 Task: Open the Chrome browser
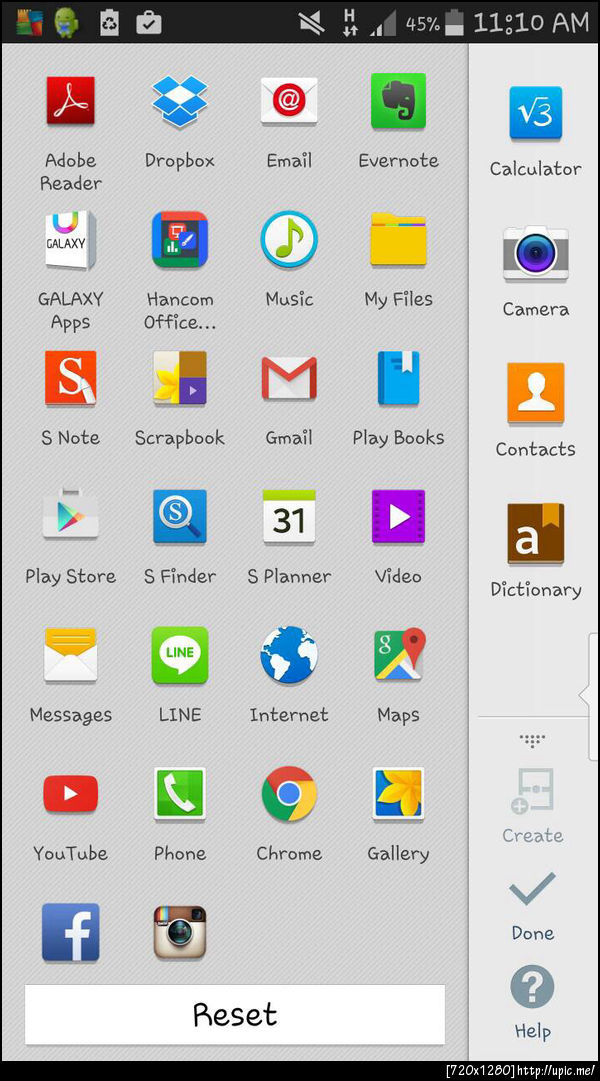pos(289,810)
